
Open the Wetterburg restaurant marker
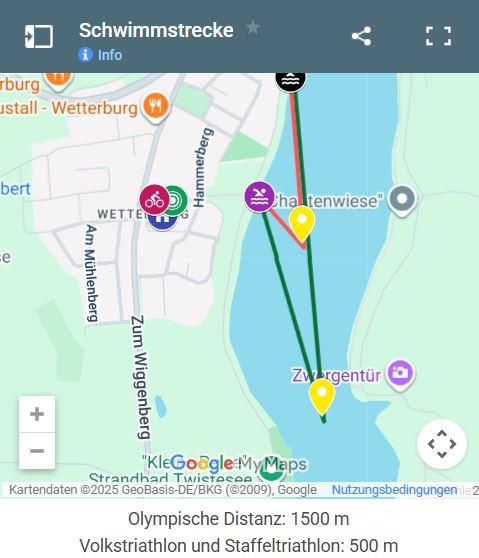155,107
